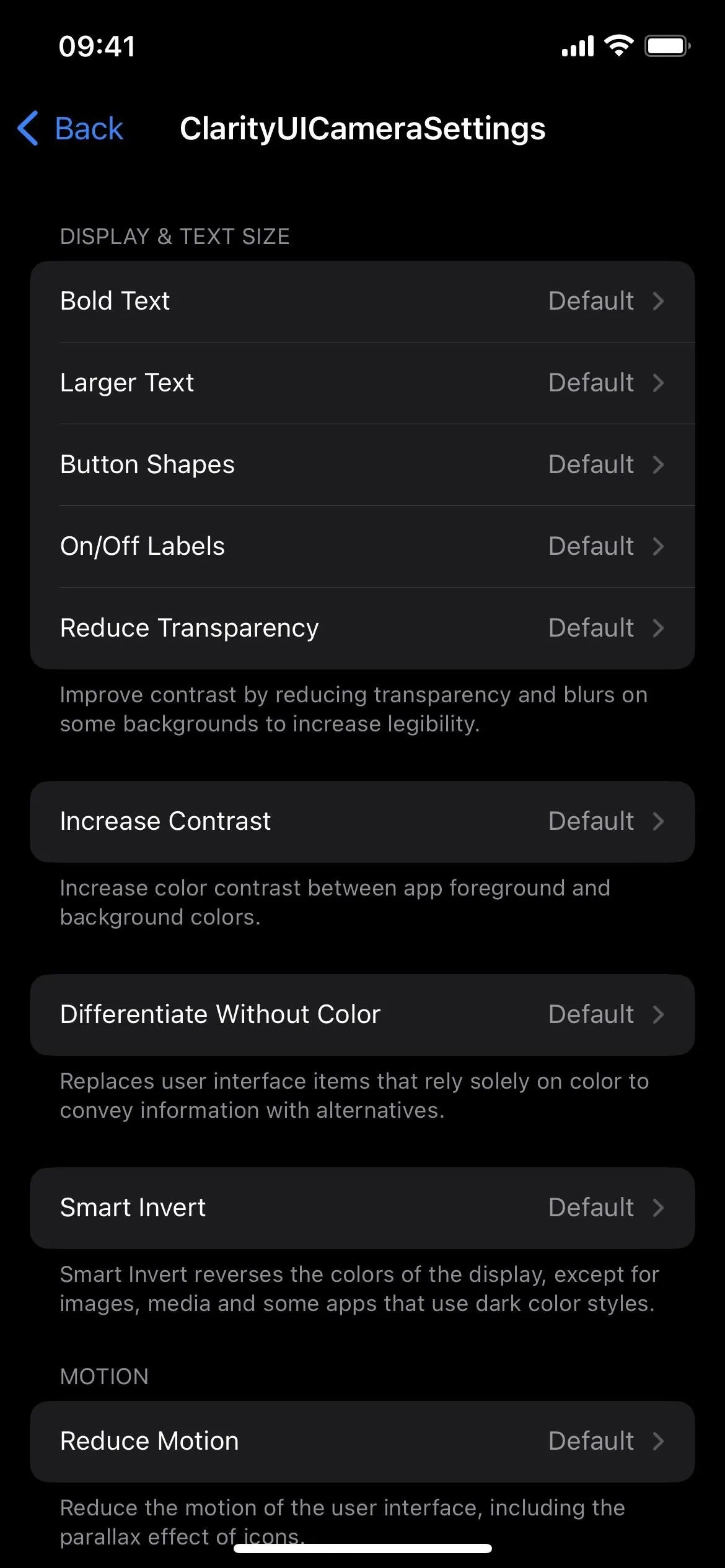Select the Button Shapes row
The height and width of the screenshot is (1568, 725).
tap(362, 464)
